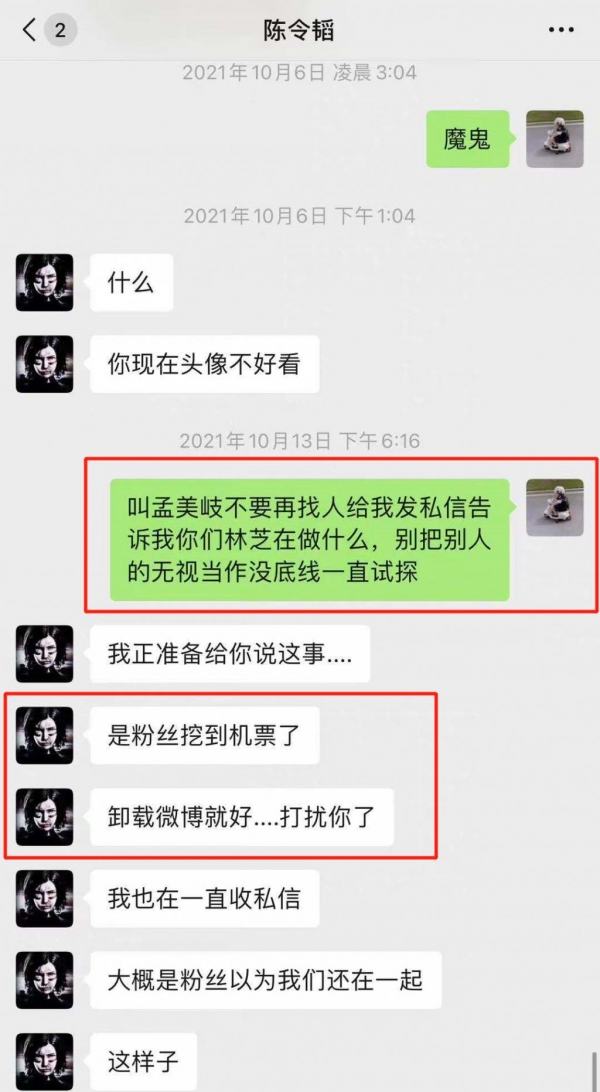Go back to the chat list
Viewport: 600px width, 1092px height.
[30, 30]
